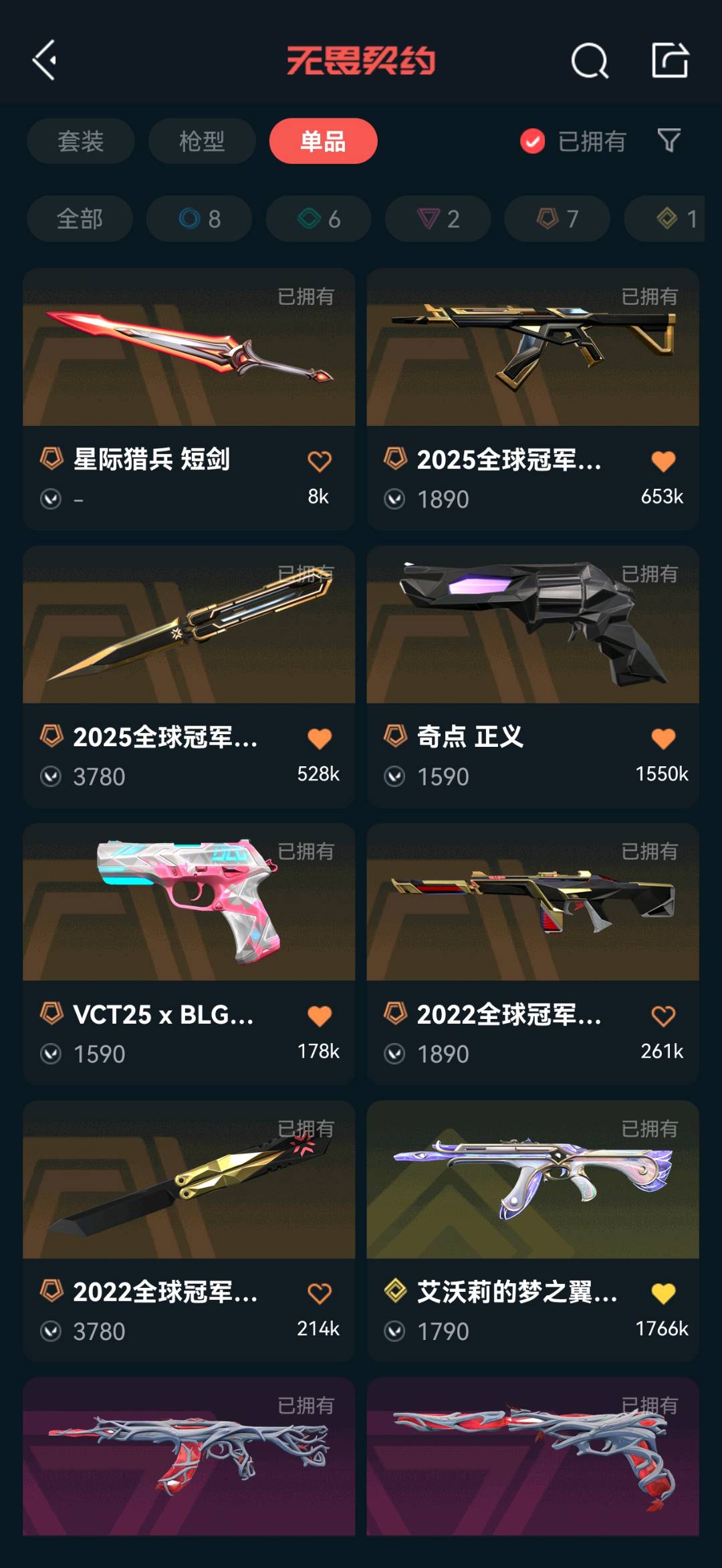Screen dimensions: 722x1568
Task: Like the 星际猎兵 短剑 skin
Action: pos(319,461)
